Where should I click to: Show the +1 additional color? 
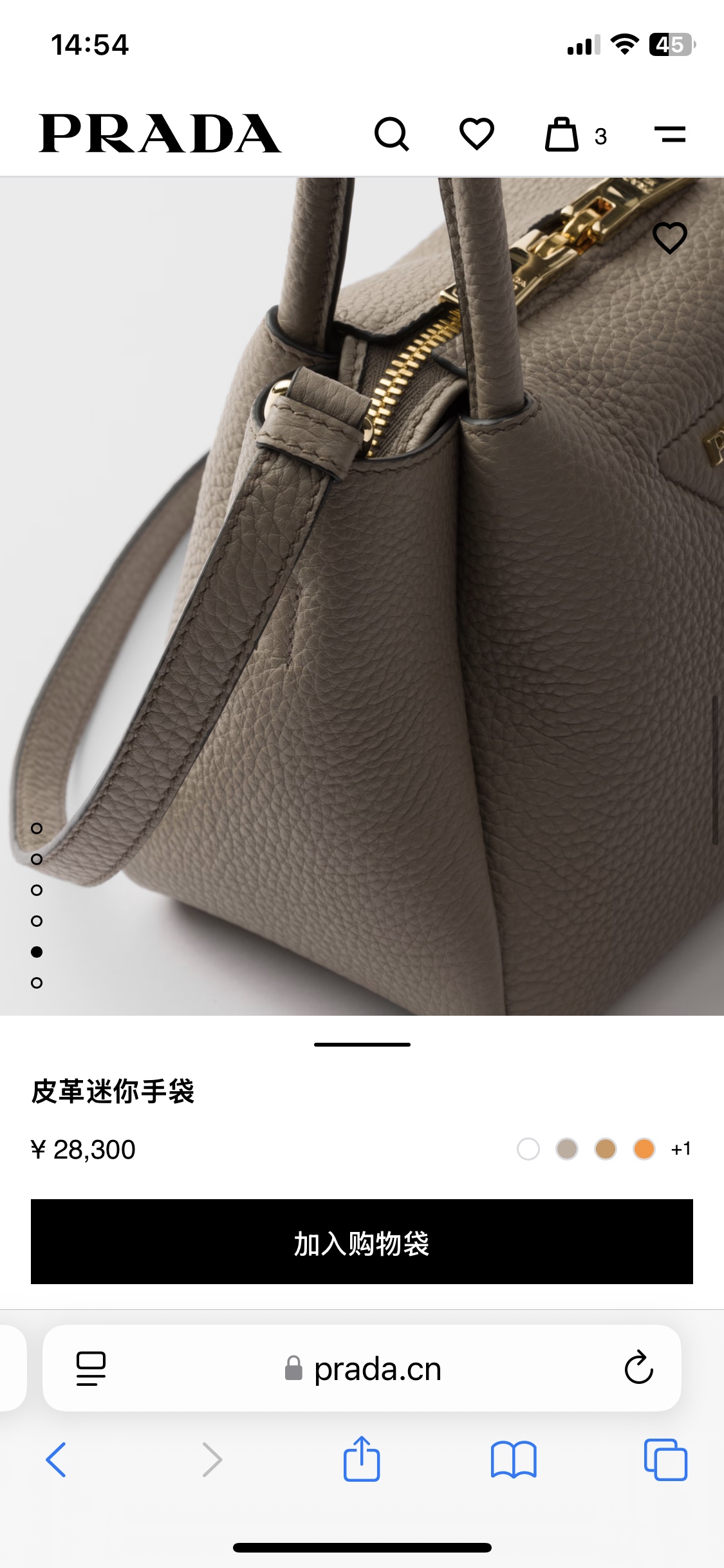pos(681,1149)
